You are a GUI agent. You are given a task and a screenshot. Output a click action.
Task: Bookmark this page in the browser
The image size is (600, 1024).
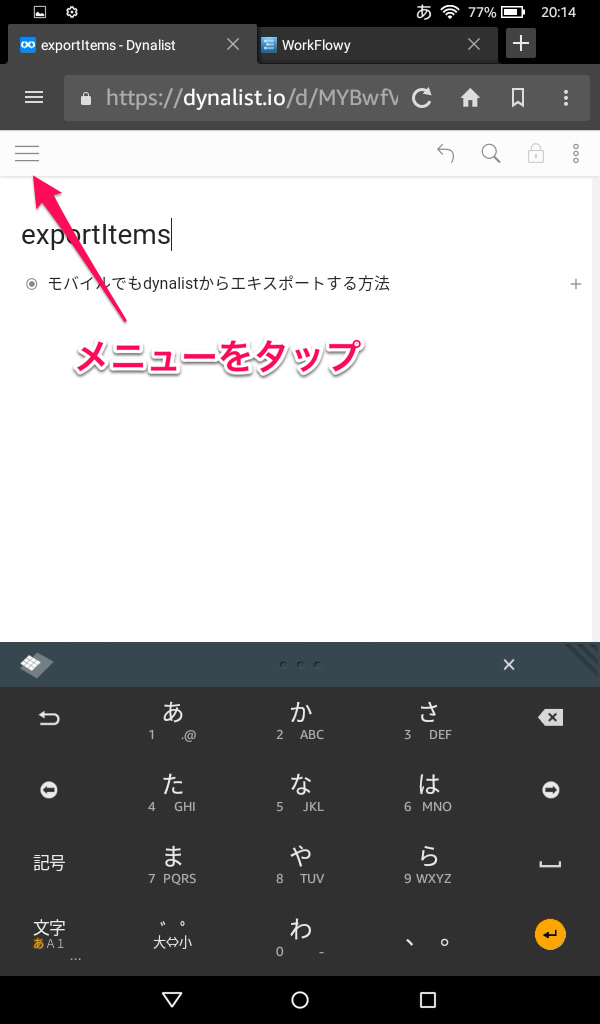(x=518, y=98)
